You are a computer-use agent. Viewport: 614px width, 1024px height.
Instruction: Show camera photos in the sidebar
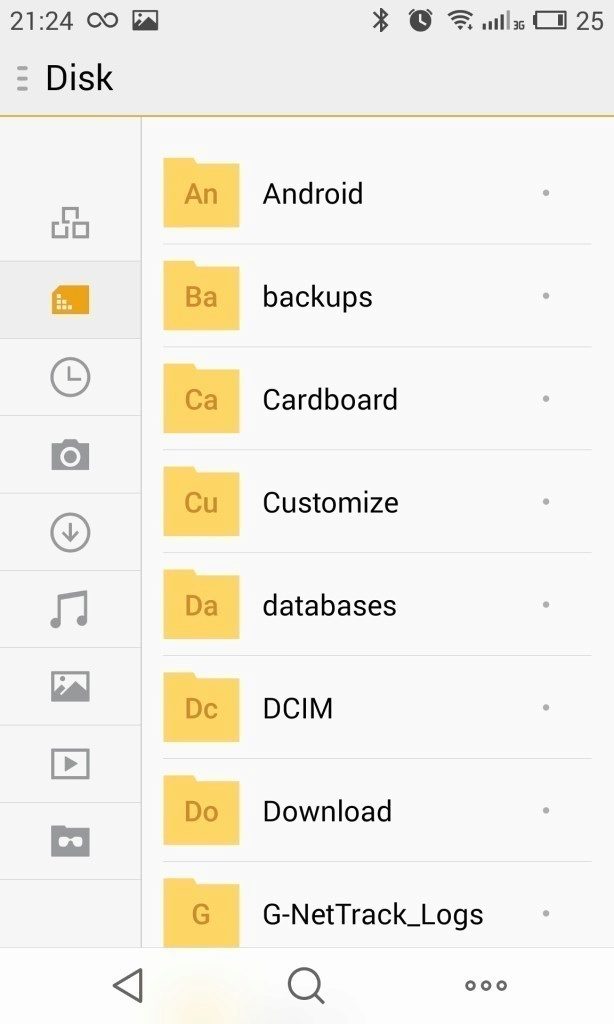pyautogui.click(x=70, y=455)
